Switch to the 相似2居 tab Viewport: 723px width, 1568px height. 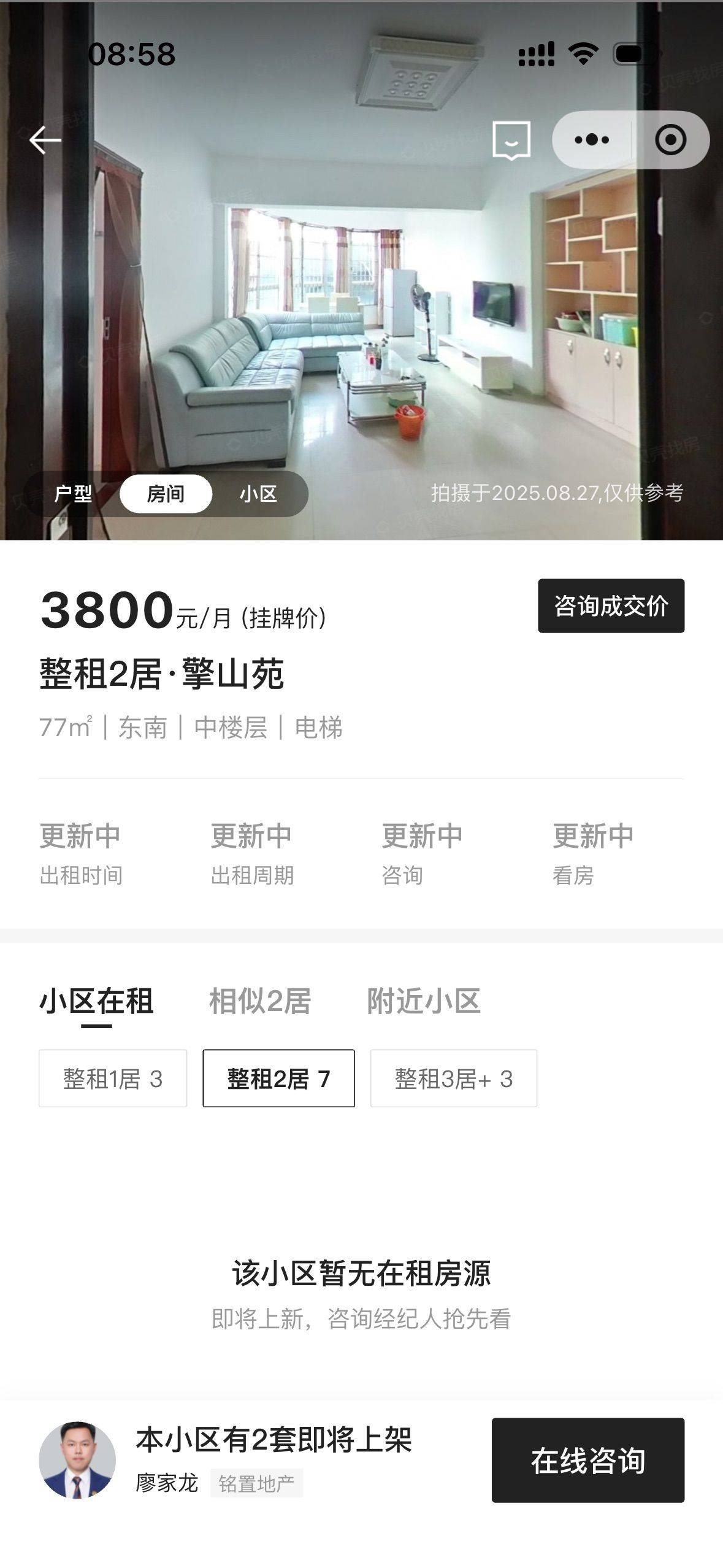pyautogui.click(x=260, y=1002)
